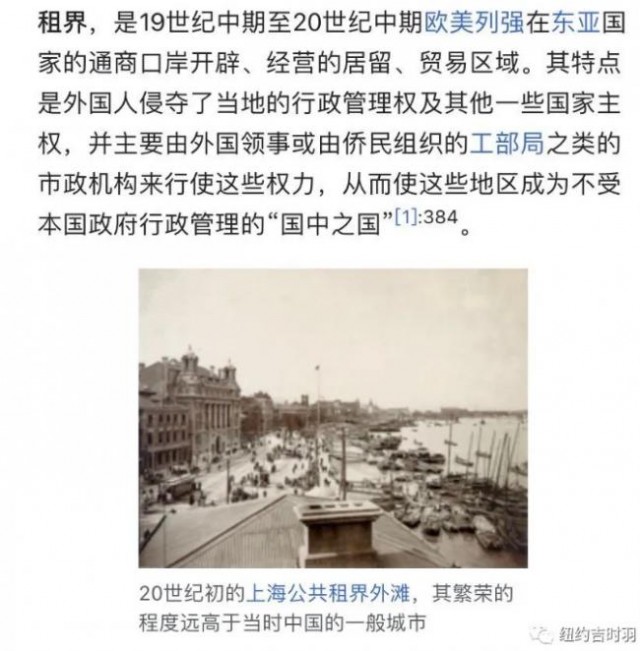640x651 pixels.
Task: Follow the 东亚 link
Action: pos(572,21)
